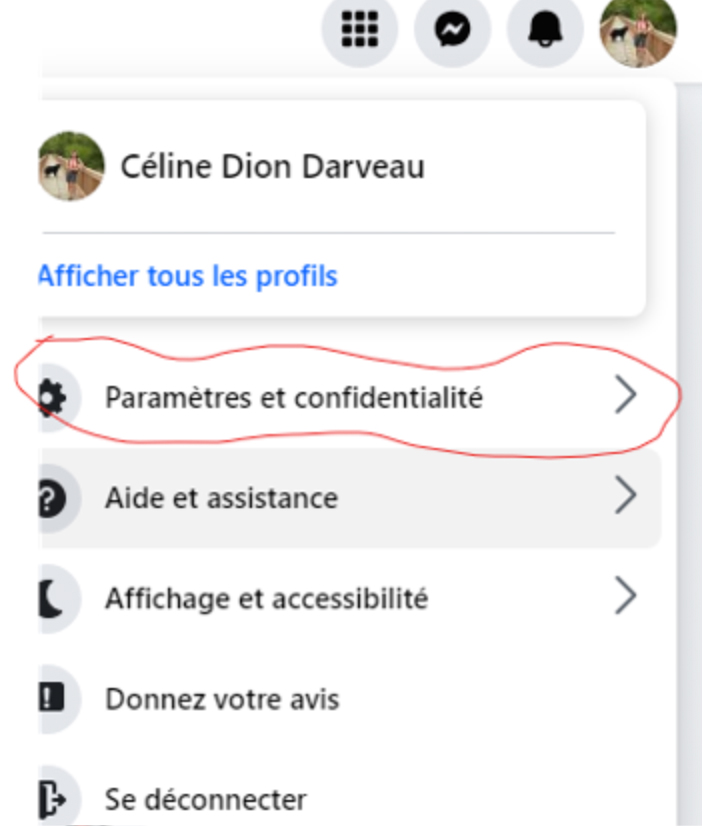The height and width of the screenshot is (828, 703).
Task: Tap Afficher tous les profils link
Action: (x=187, y=275)
